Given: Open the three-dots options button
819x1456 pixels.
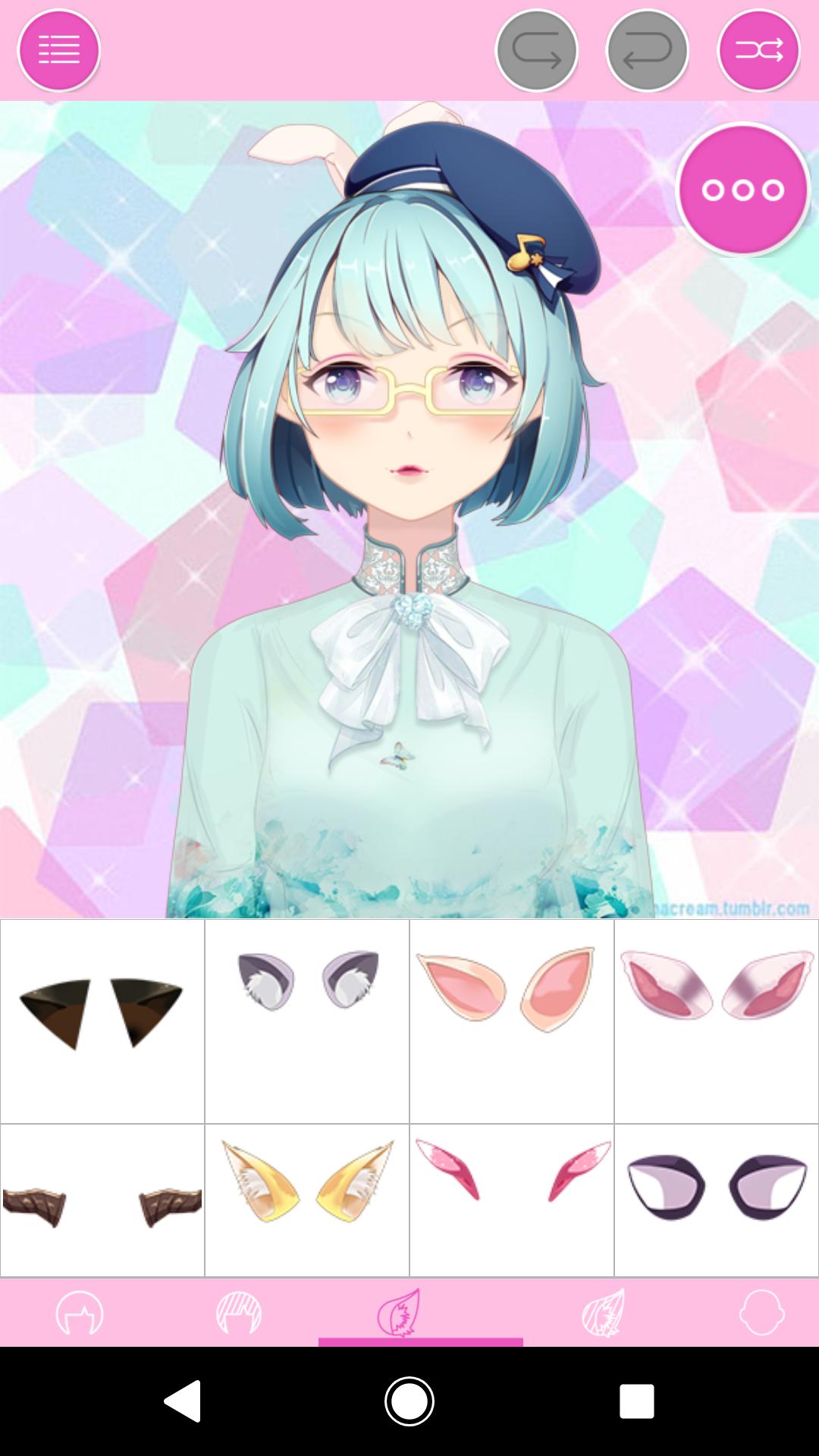Looking at the screenshot, I should 742,190.
